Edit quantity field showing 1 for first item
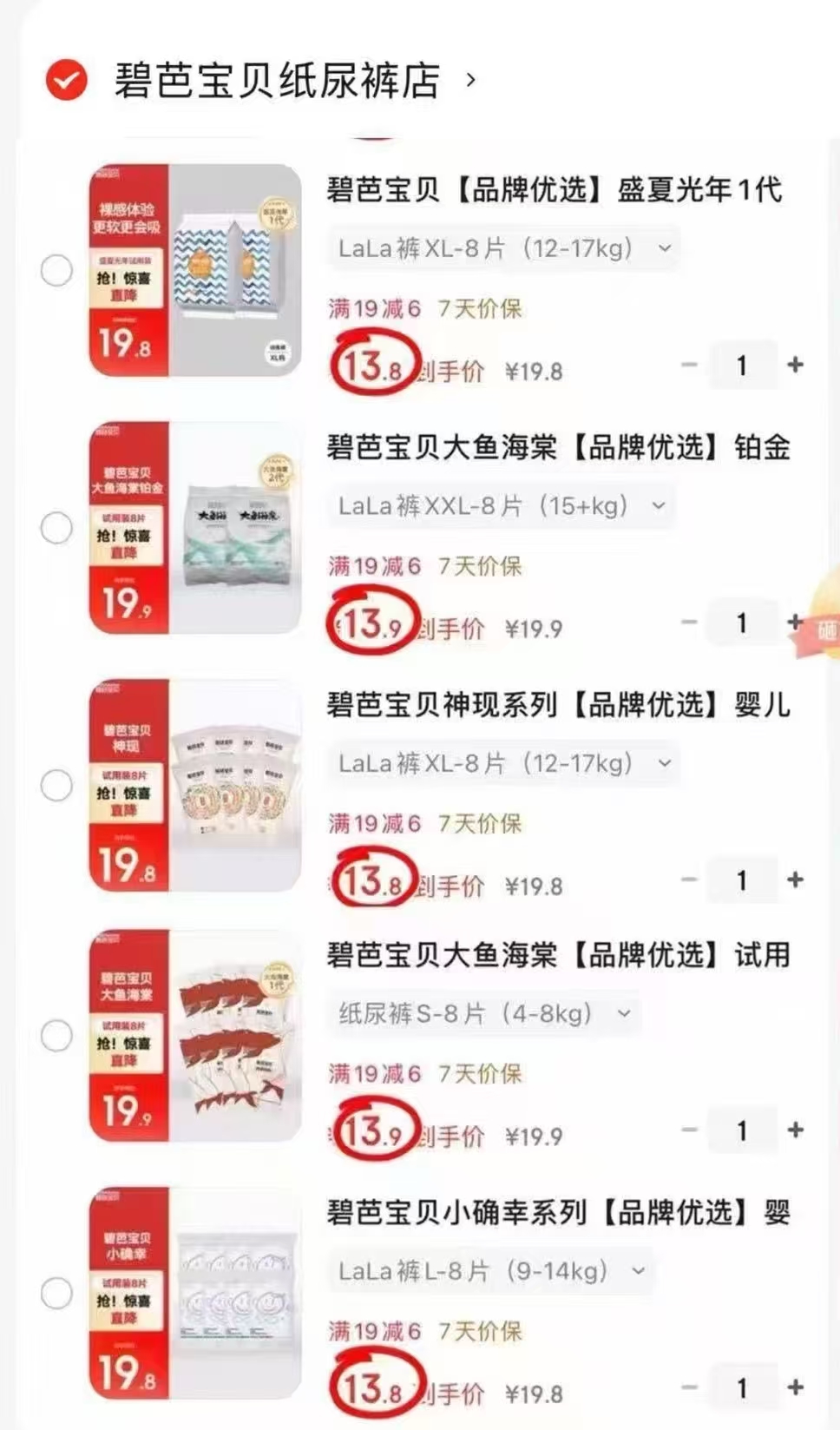Image resolution: width=840 pixels, height=1430 pixels. (x=742, y=366)
